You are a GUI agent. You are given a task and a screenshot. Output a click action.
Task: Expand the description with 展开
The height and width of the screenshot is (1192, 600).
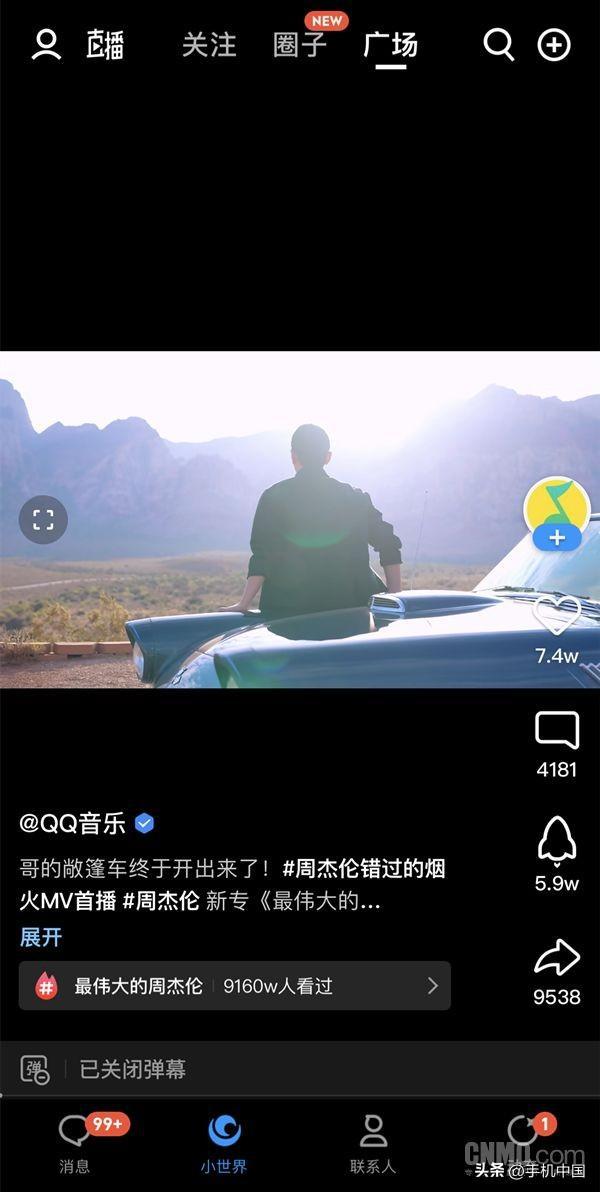(41, 937)
